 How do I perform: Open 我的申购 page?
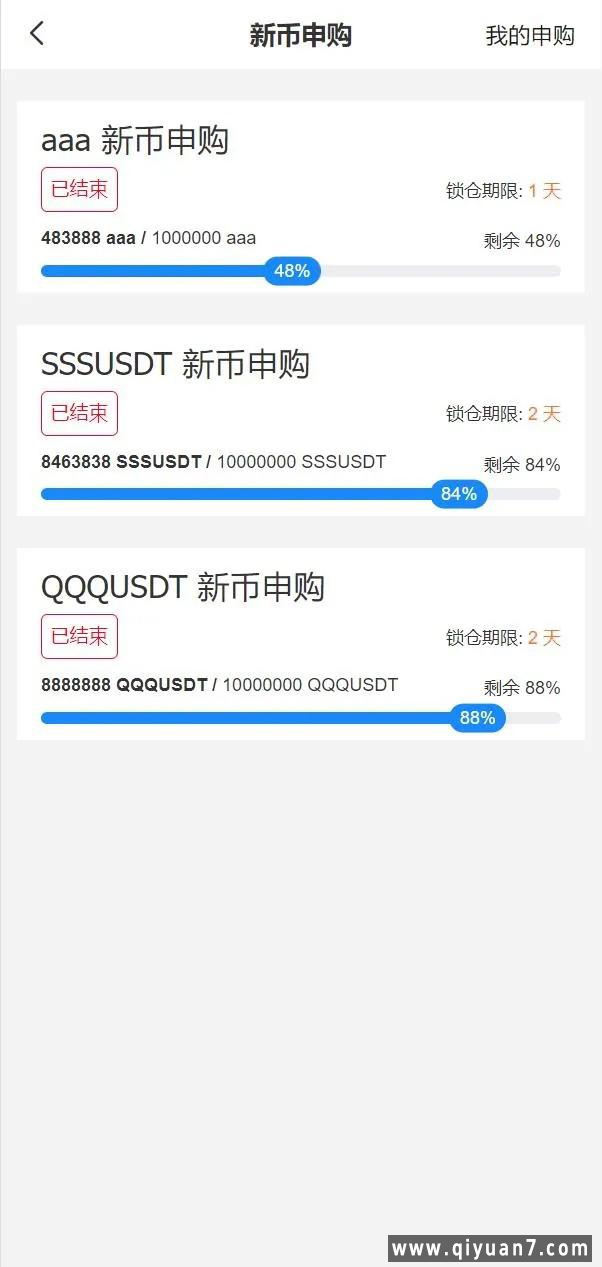pos(529,36)
